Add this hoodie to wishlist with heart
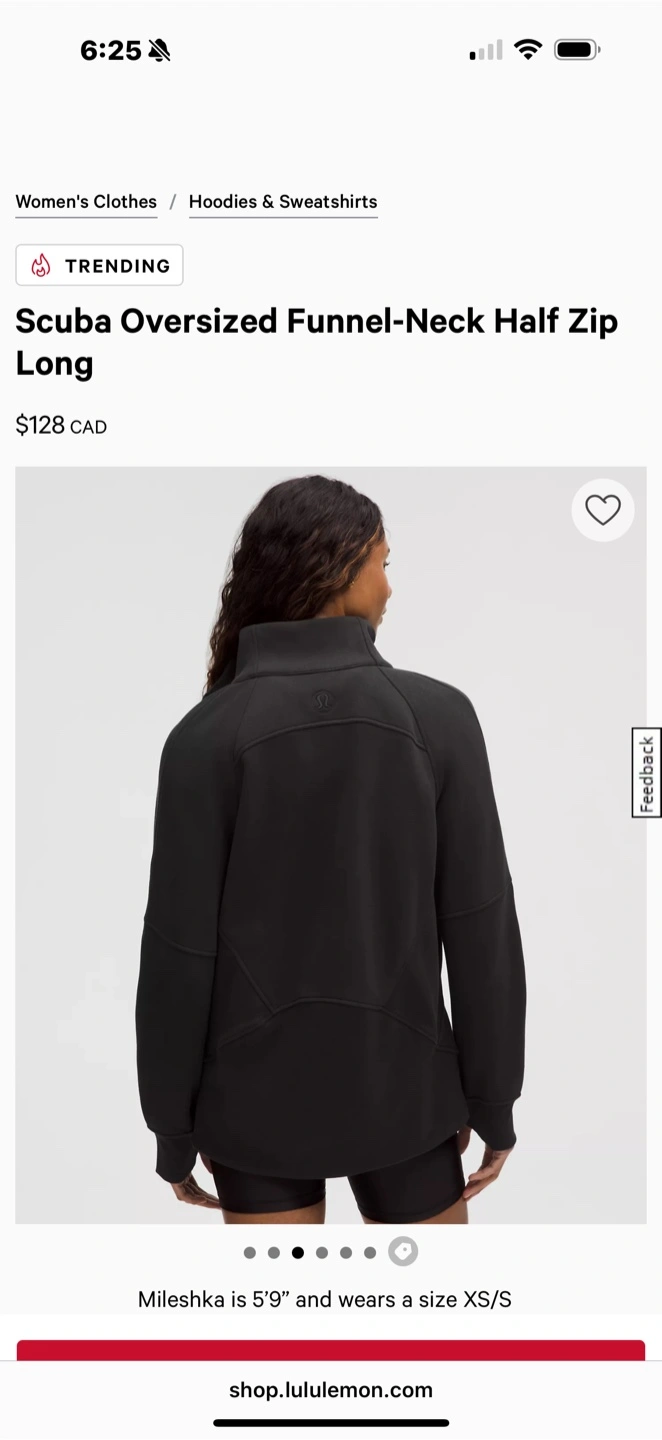Image resolution: width=662 pixels, height=1440 pixels. (x=603, y=510)
